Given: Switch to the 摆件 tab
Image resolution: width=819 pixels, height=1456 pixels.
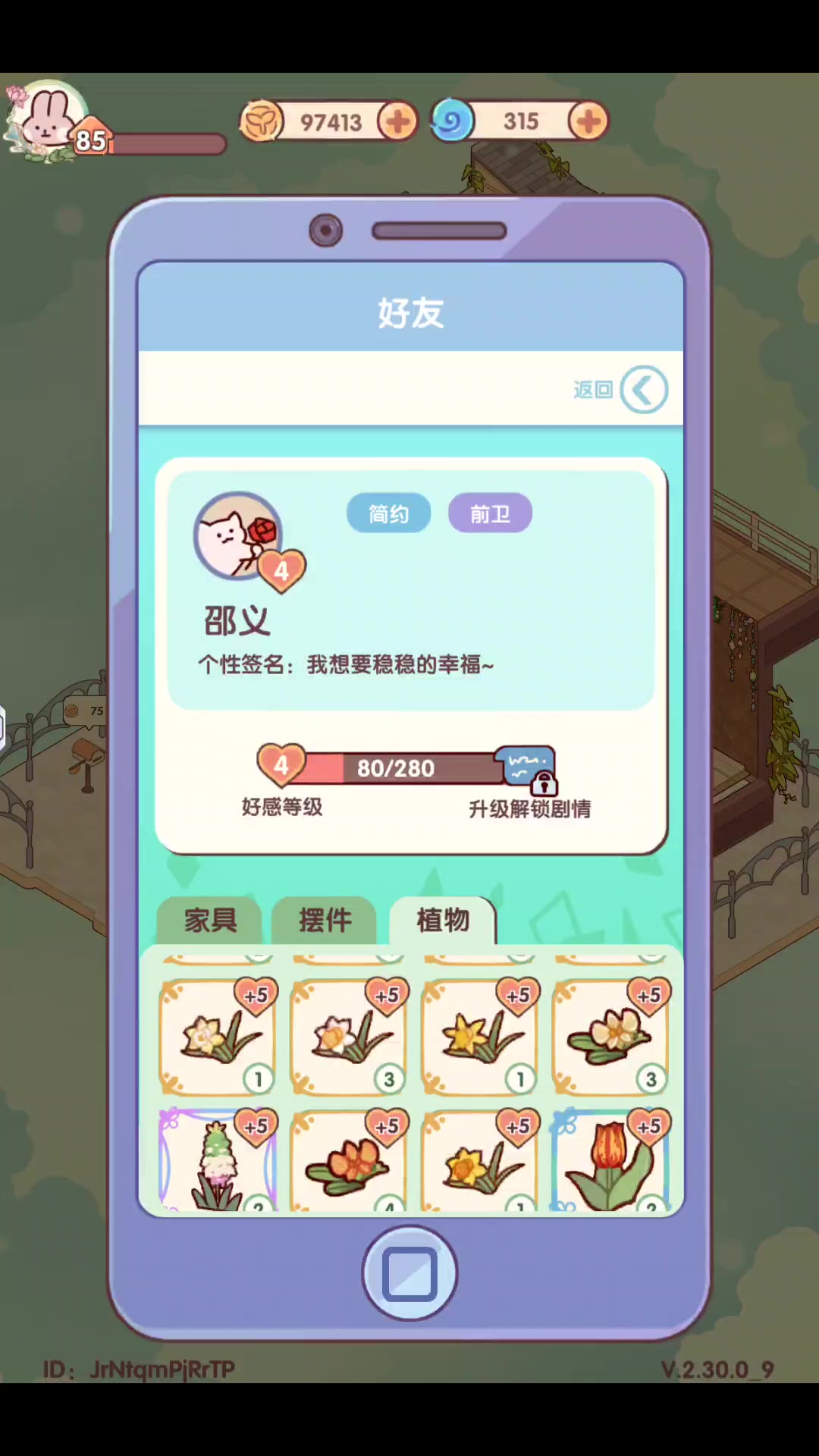Looking at the screenshot, I should (325, 921).
